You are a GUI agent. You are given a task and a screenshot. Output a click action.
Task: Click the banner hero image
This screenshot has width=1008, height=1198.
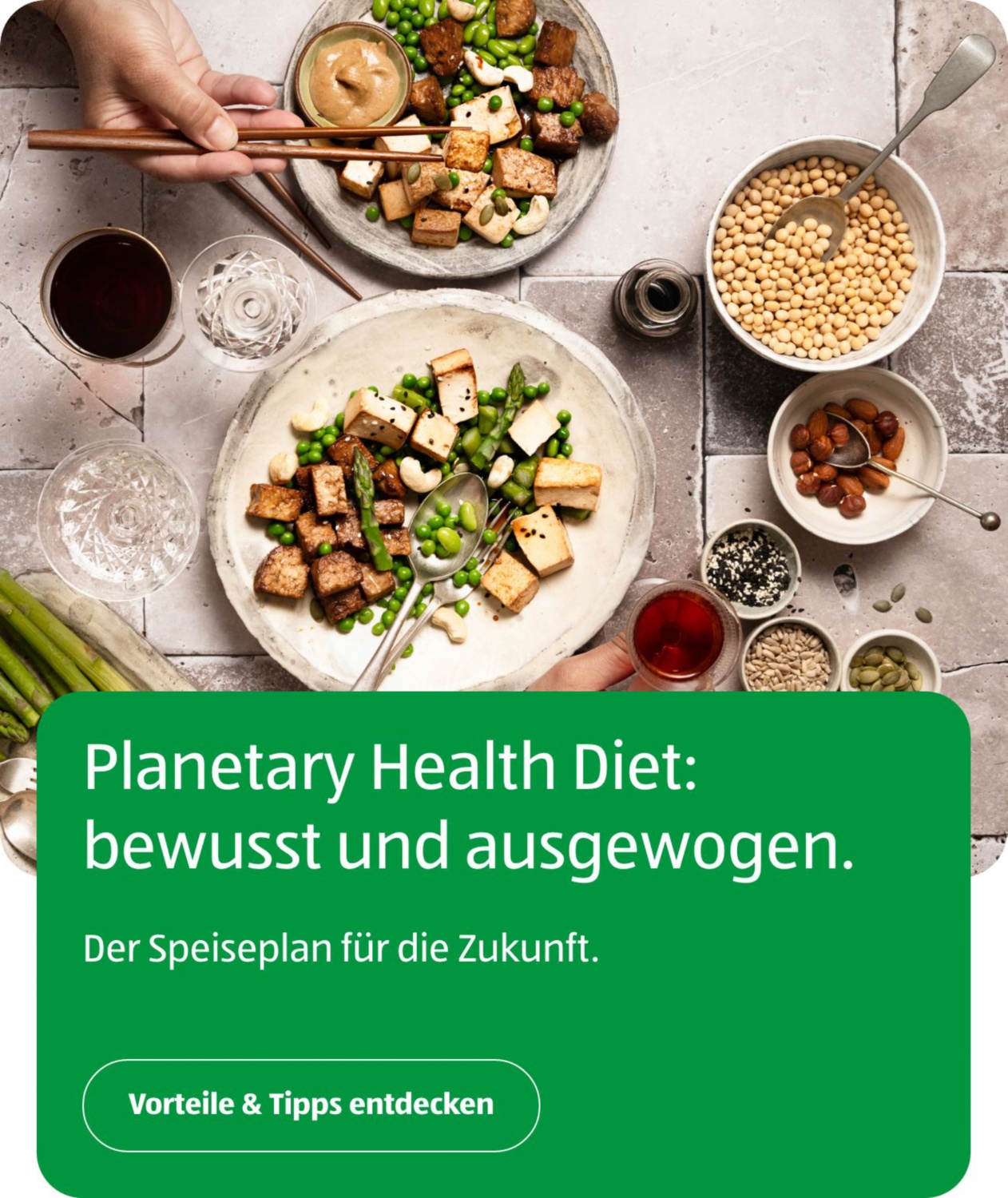504,343
